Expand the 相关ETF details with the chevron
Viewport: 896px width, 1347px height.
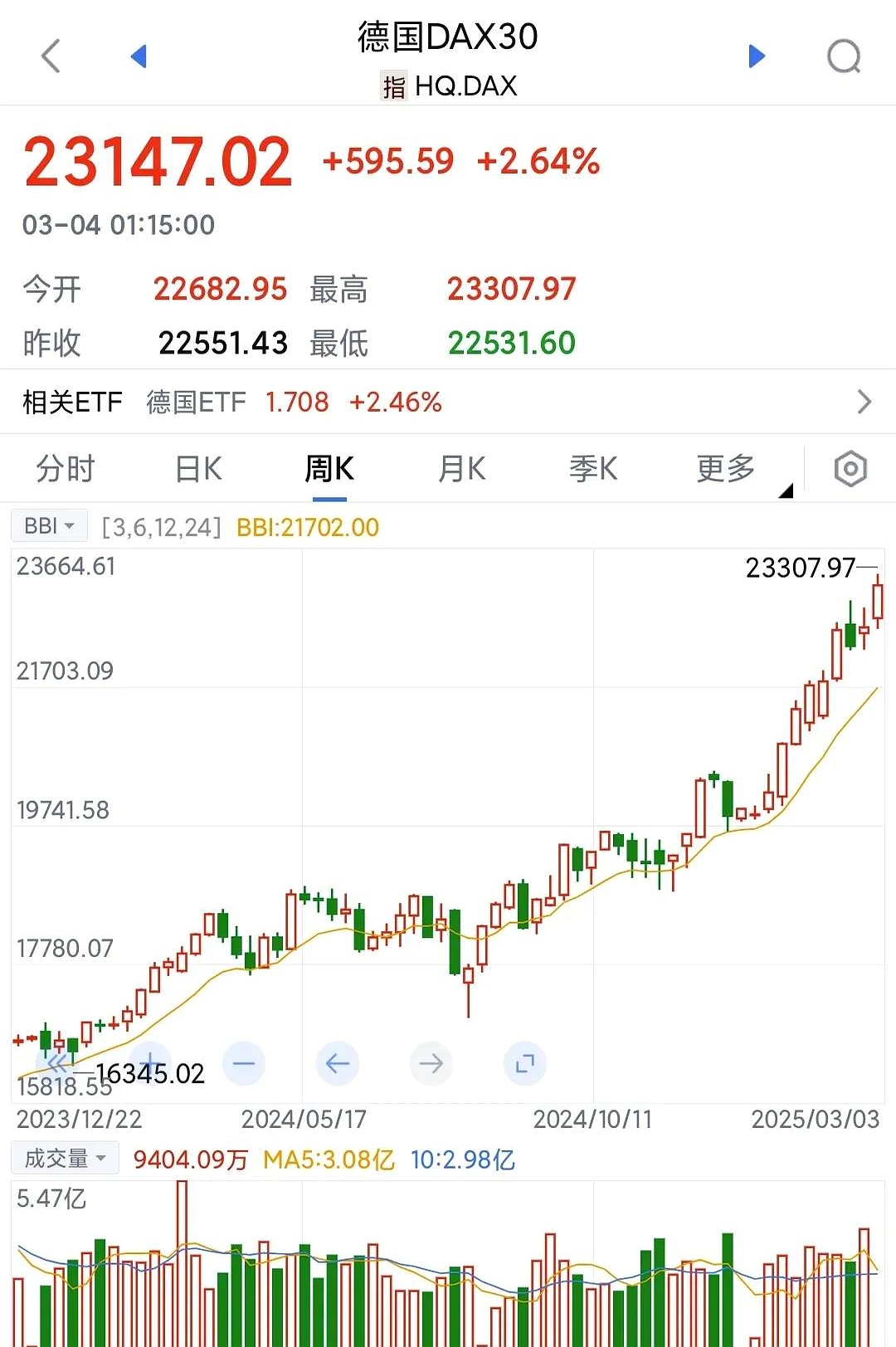coord(865,402)
